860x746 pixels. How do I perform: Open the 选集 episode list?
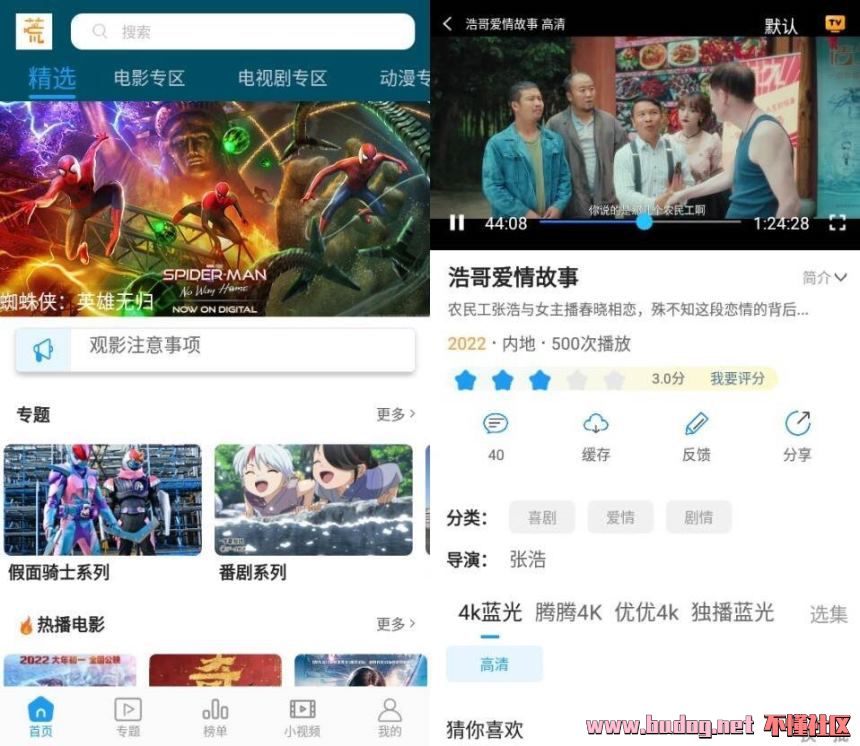(828, 614)
